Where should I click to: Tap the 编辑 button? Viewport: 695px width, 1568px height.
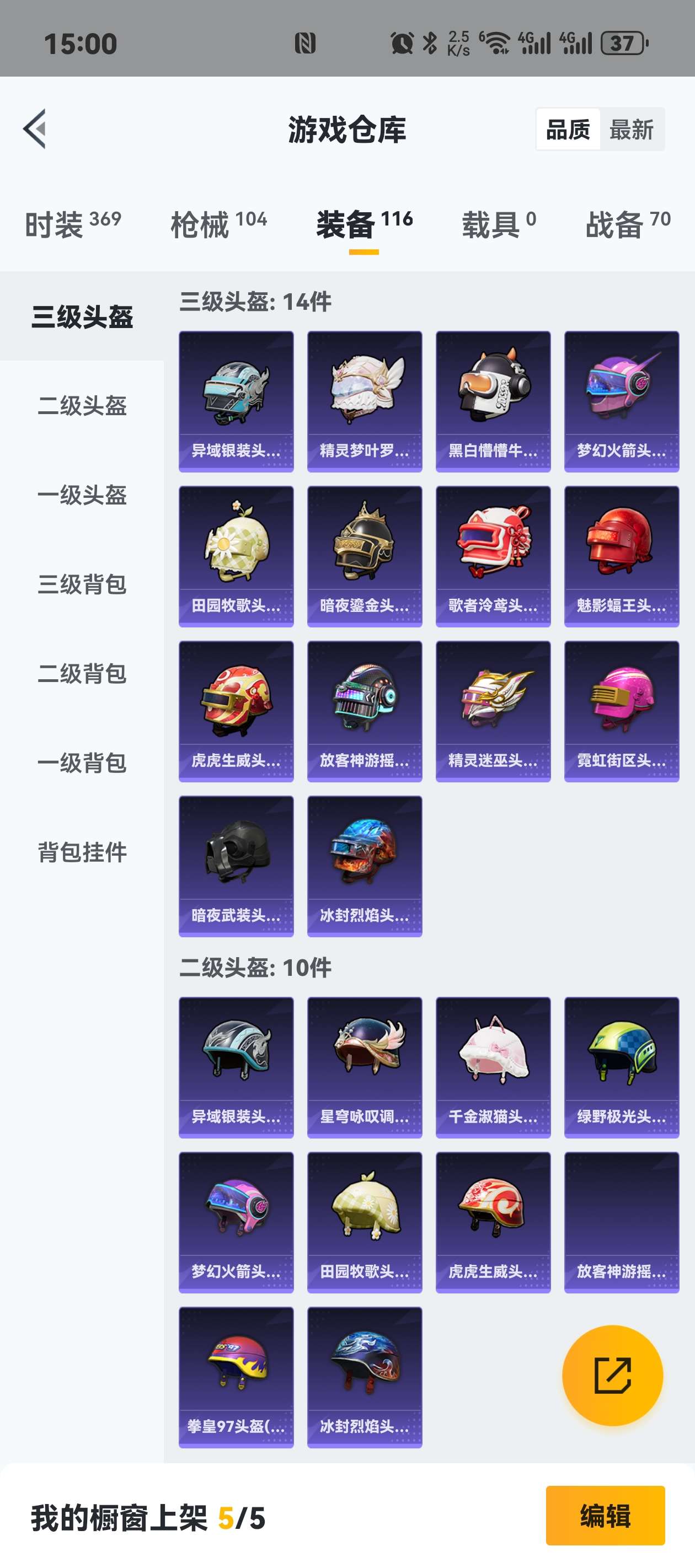pyautogui.click(x=605, y=1515)
